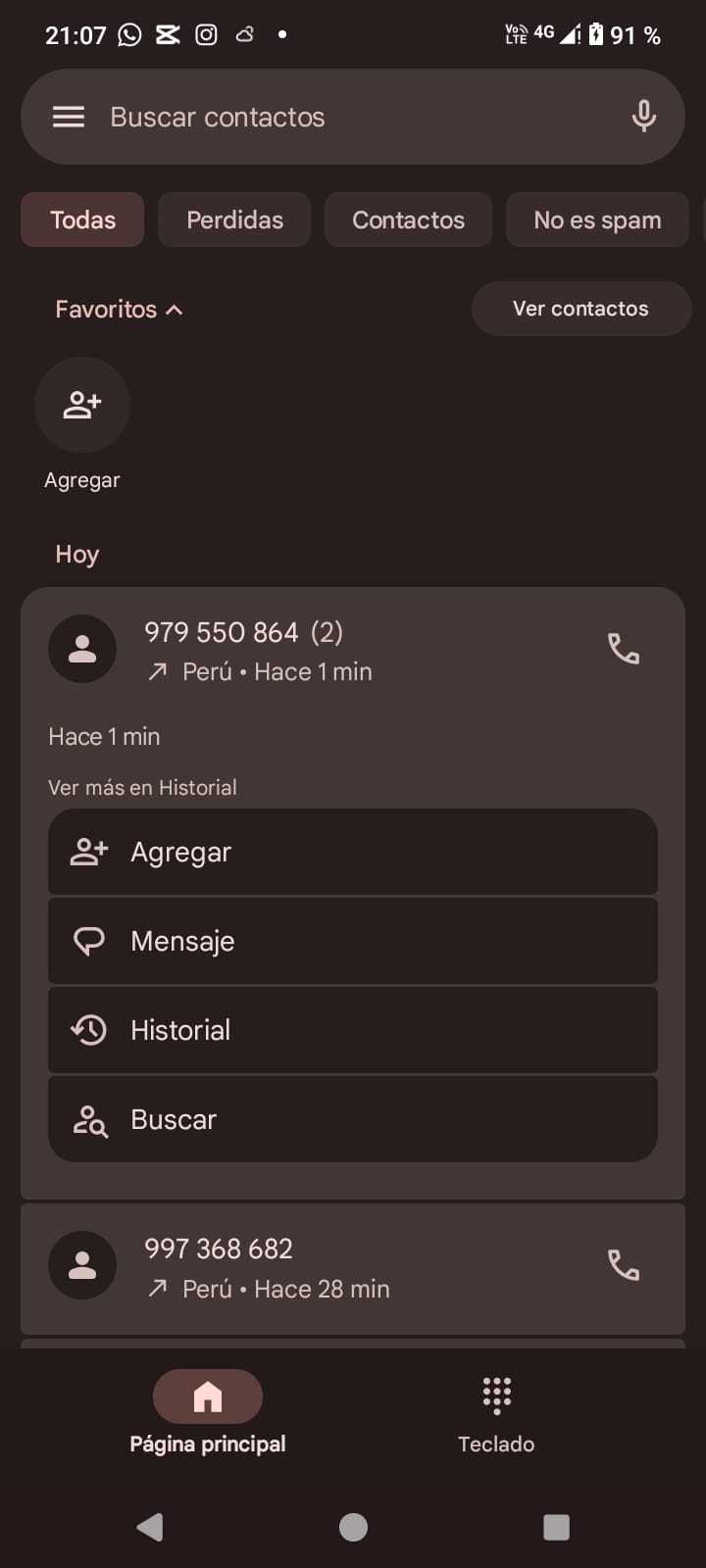Viewport: 706px width, 1568px height.
Task: Choose the No es spam filter
Action: pos(596,220)
